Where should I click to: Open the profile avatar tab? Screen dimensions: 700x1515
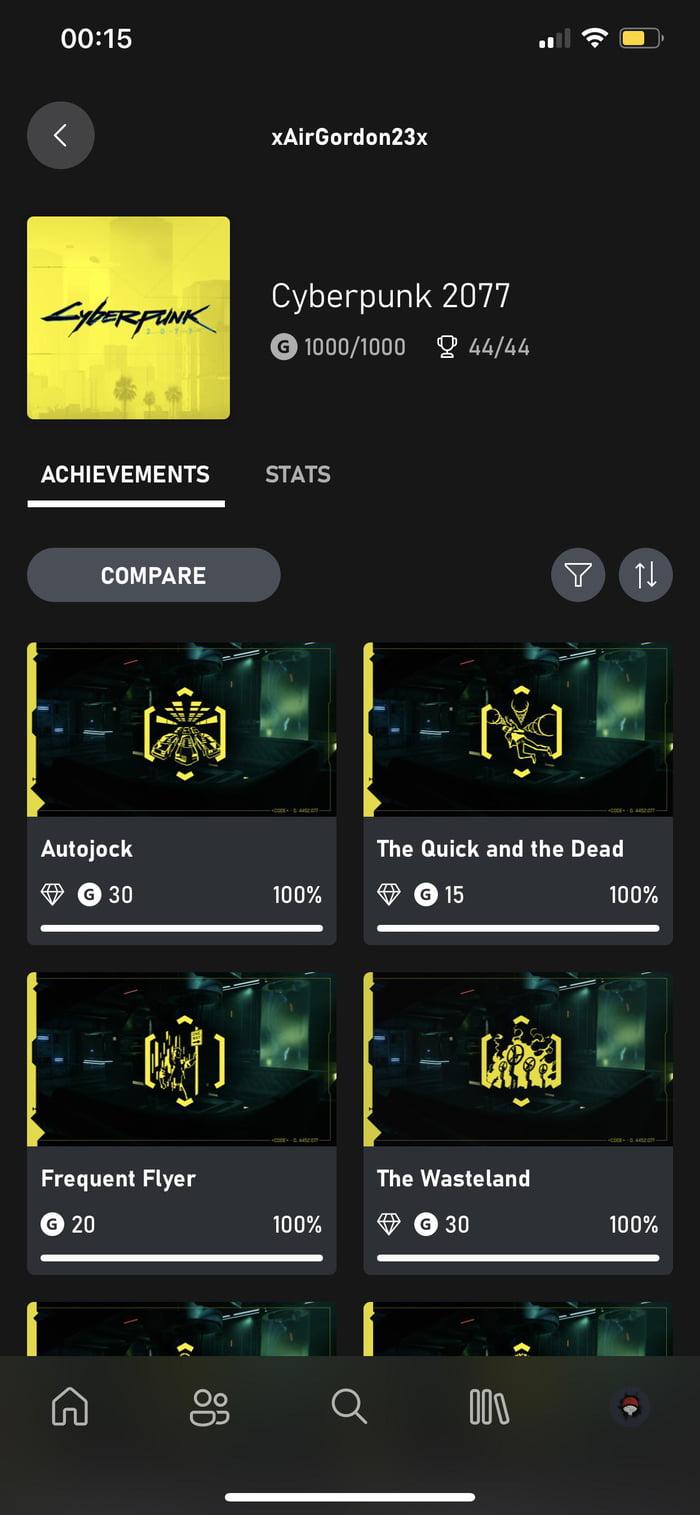(630, 1407)
